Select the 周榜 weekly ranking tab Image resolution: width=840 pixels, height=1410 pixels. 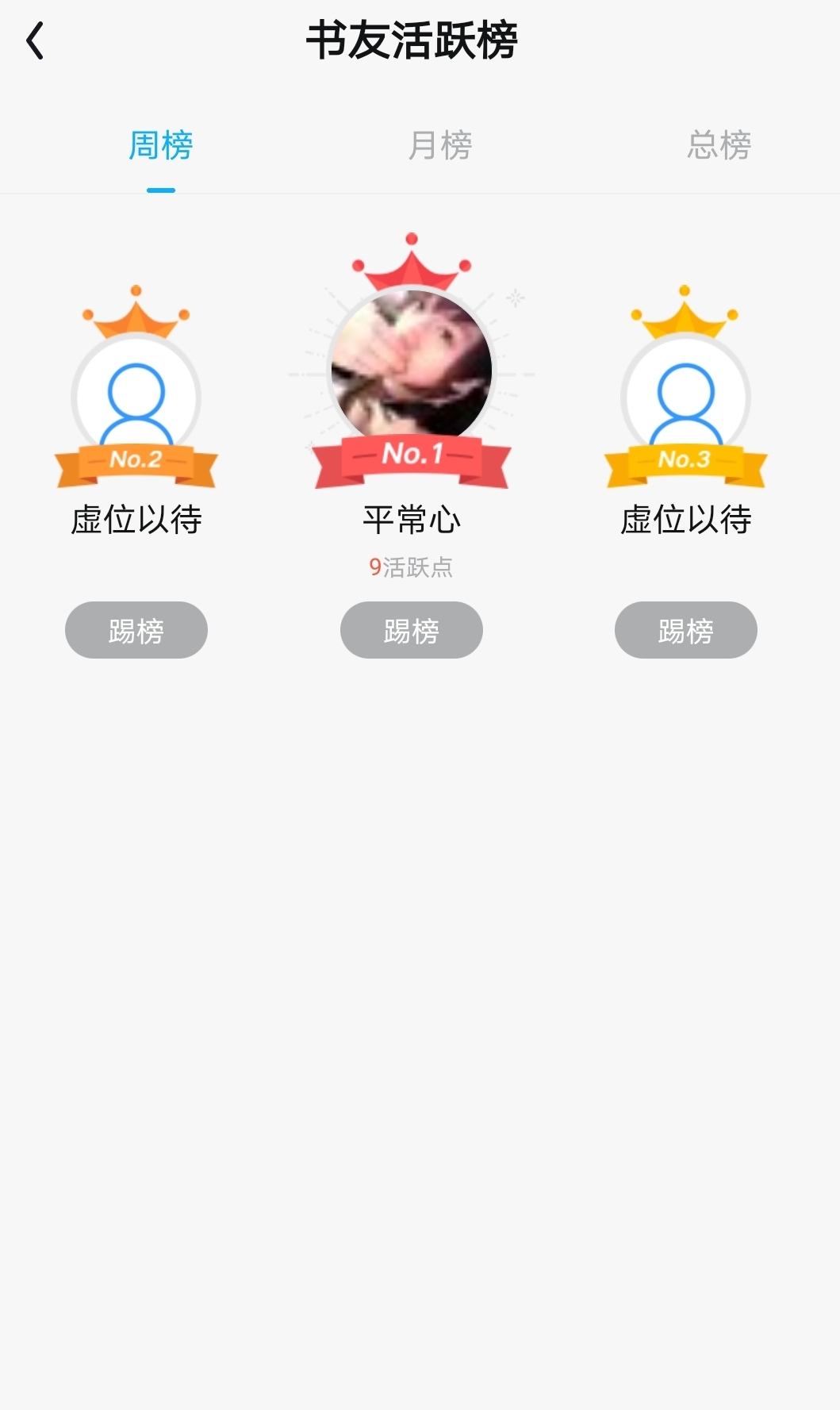point(161,146)
